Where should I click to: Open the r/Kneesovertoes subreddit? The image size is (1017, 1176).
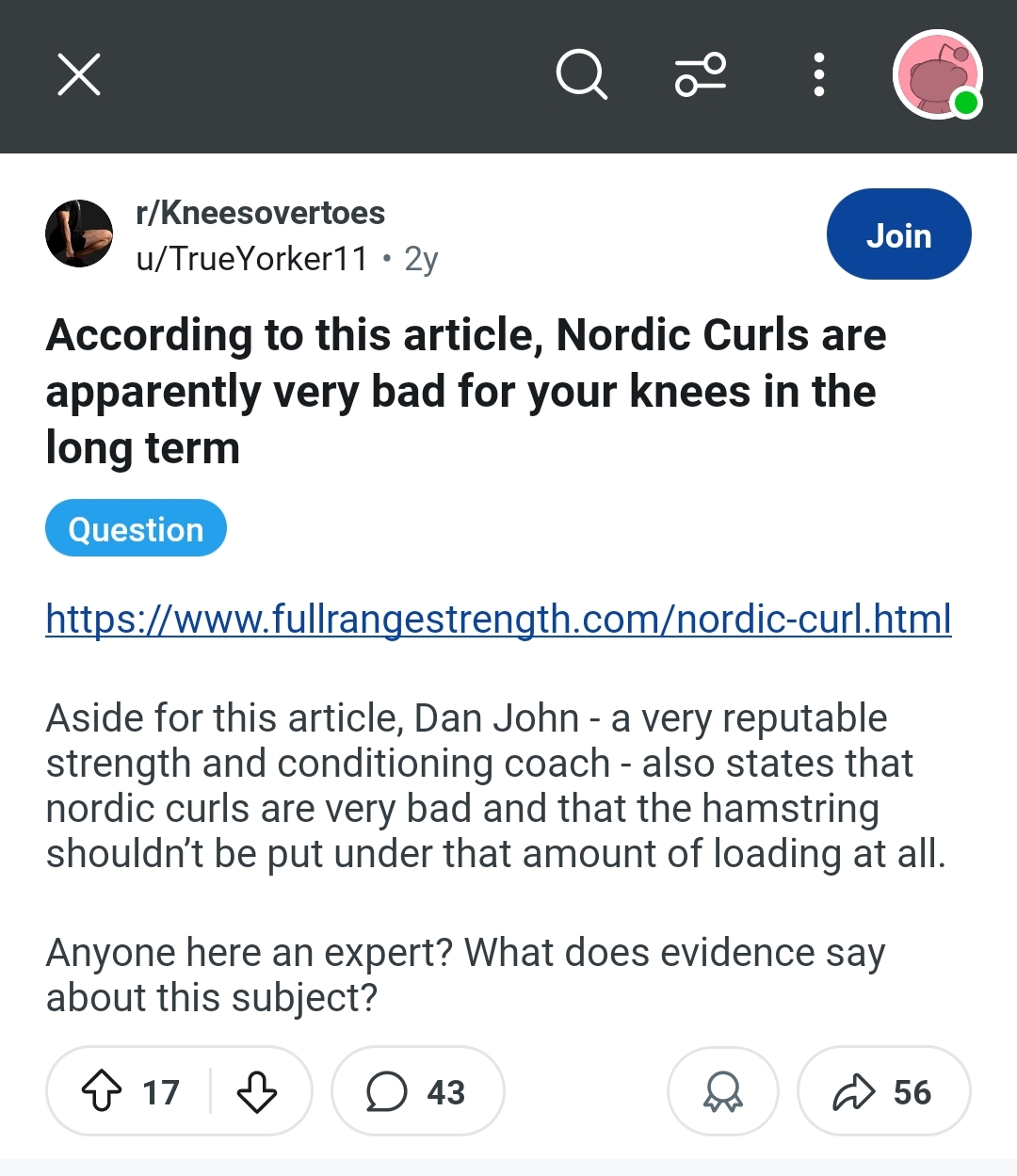click(x=260, y=213)
